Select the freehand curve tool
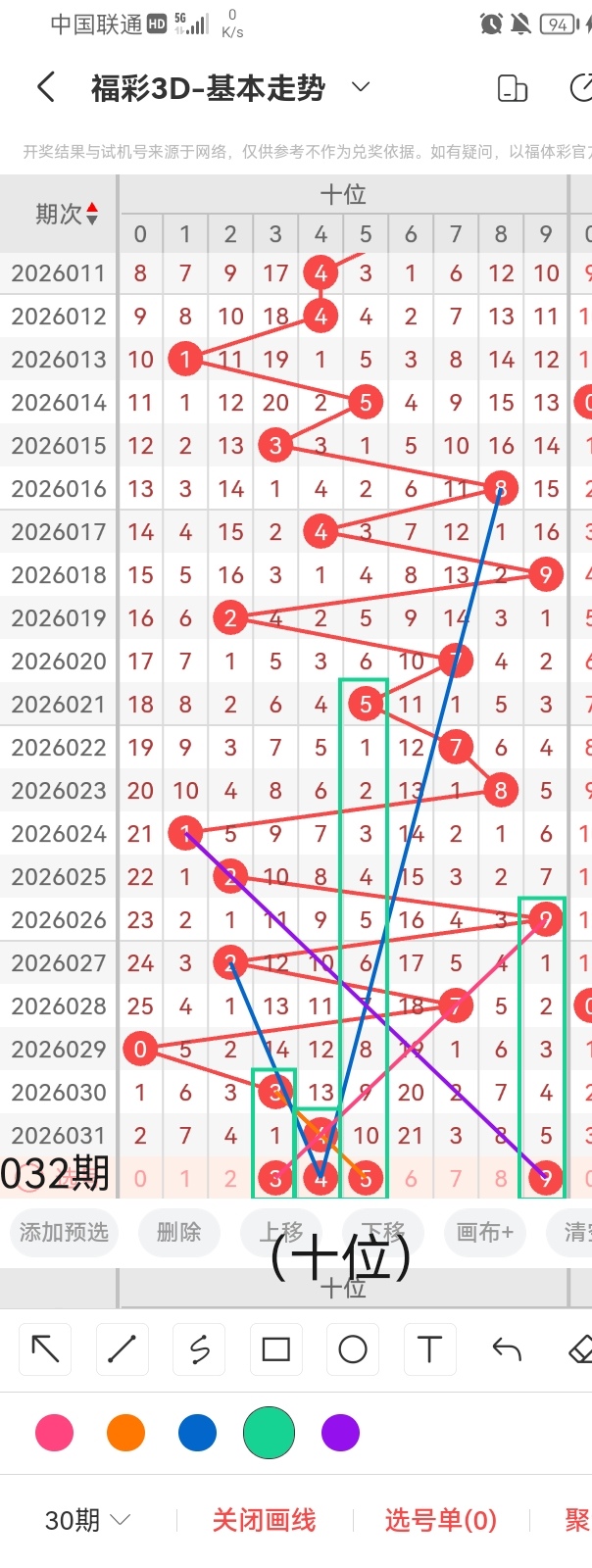Image resolution: width=592 pixels, height=1568 pixels. coord(199,1349)
